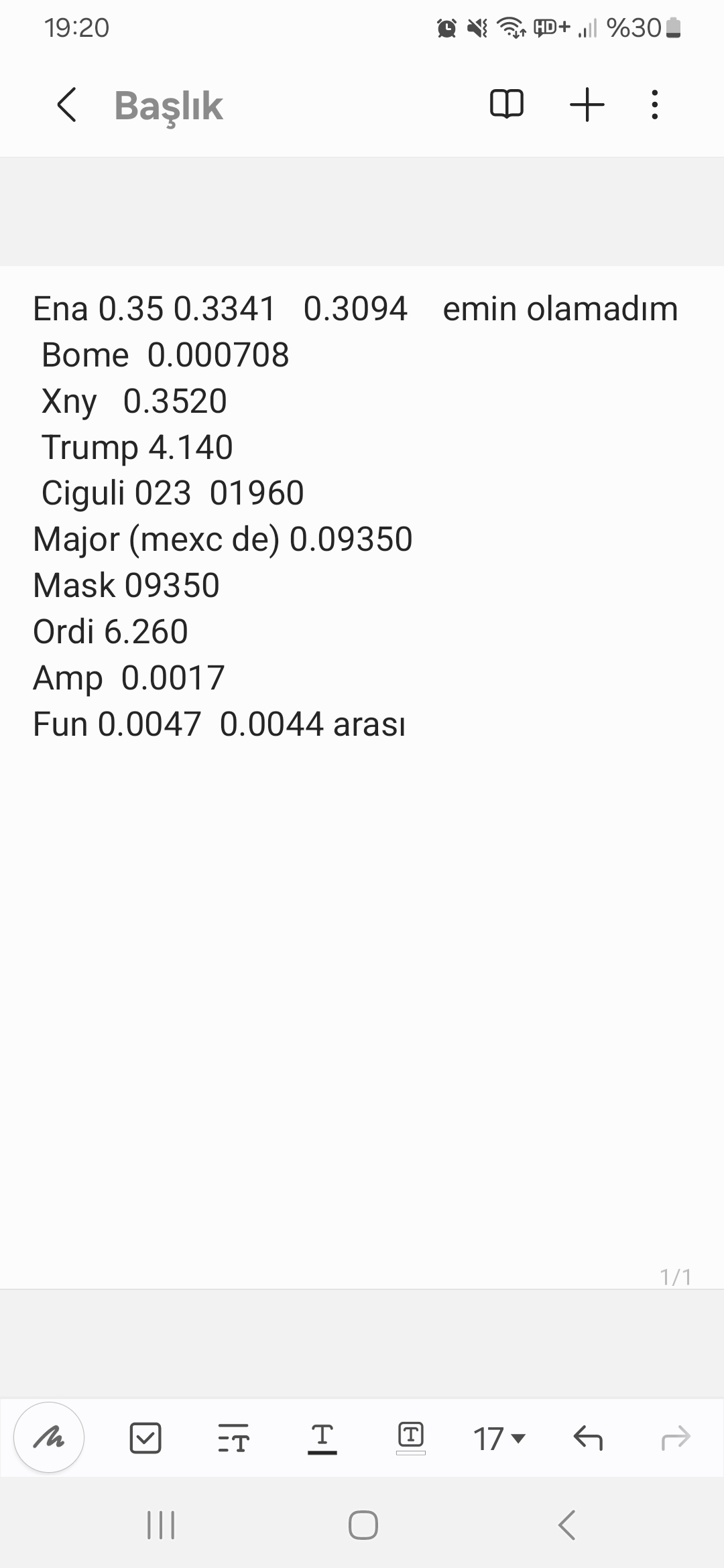The width and height of the screenshot is (724, 1568).
Task: Place cursor in the note text body
Action: (362, 938)
